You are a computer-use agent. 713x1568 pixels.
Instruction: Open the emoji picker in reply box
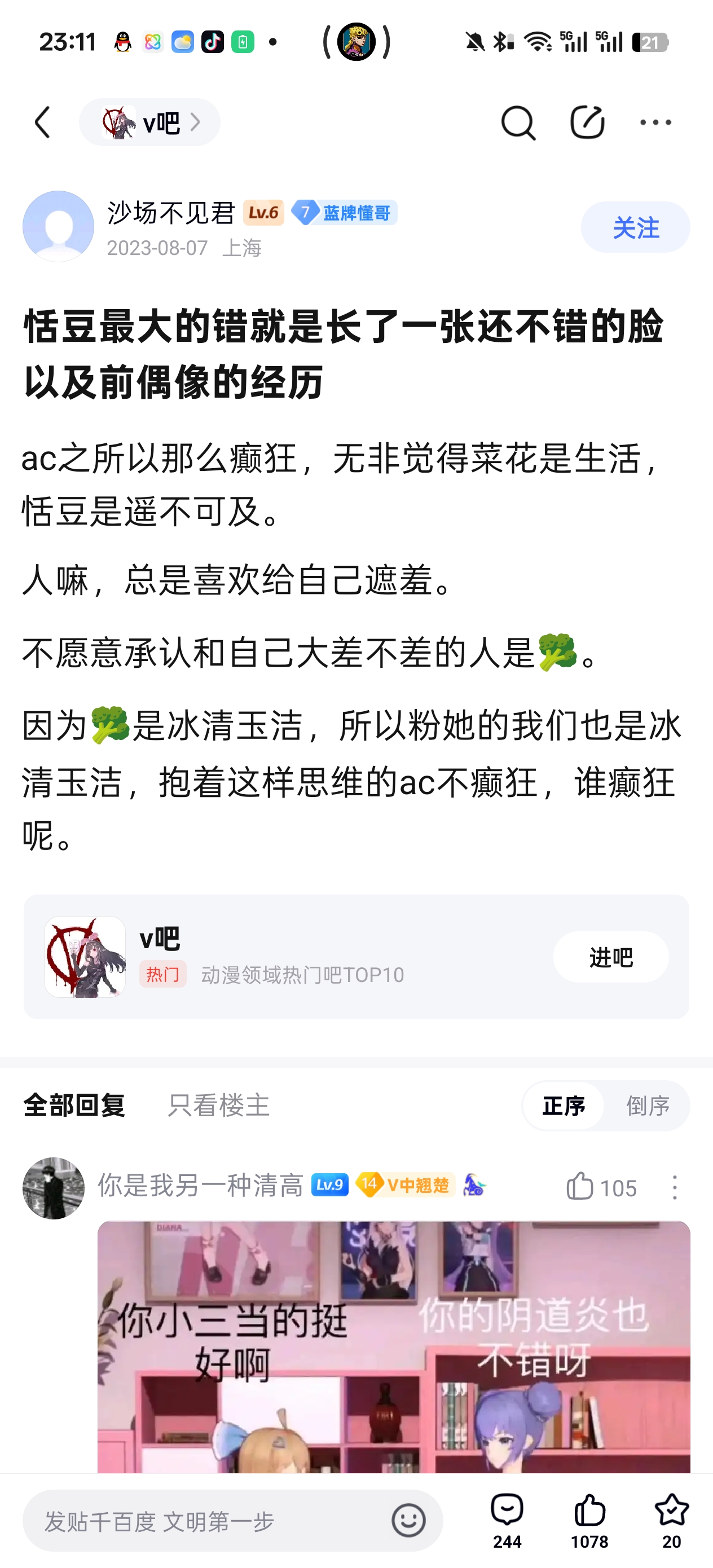tap(408, 1521)
